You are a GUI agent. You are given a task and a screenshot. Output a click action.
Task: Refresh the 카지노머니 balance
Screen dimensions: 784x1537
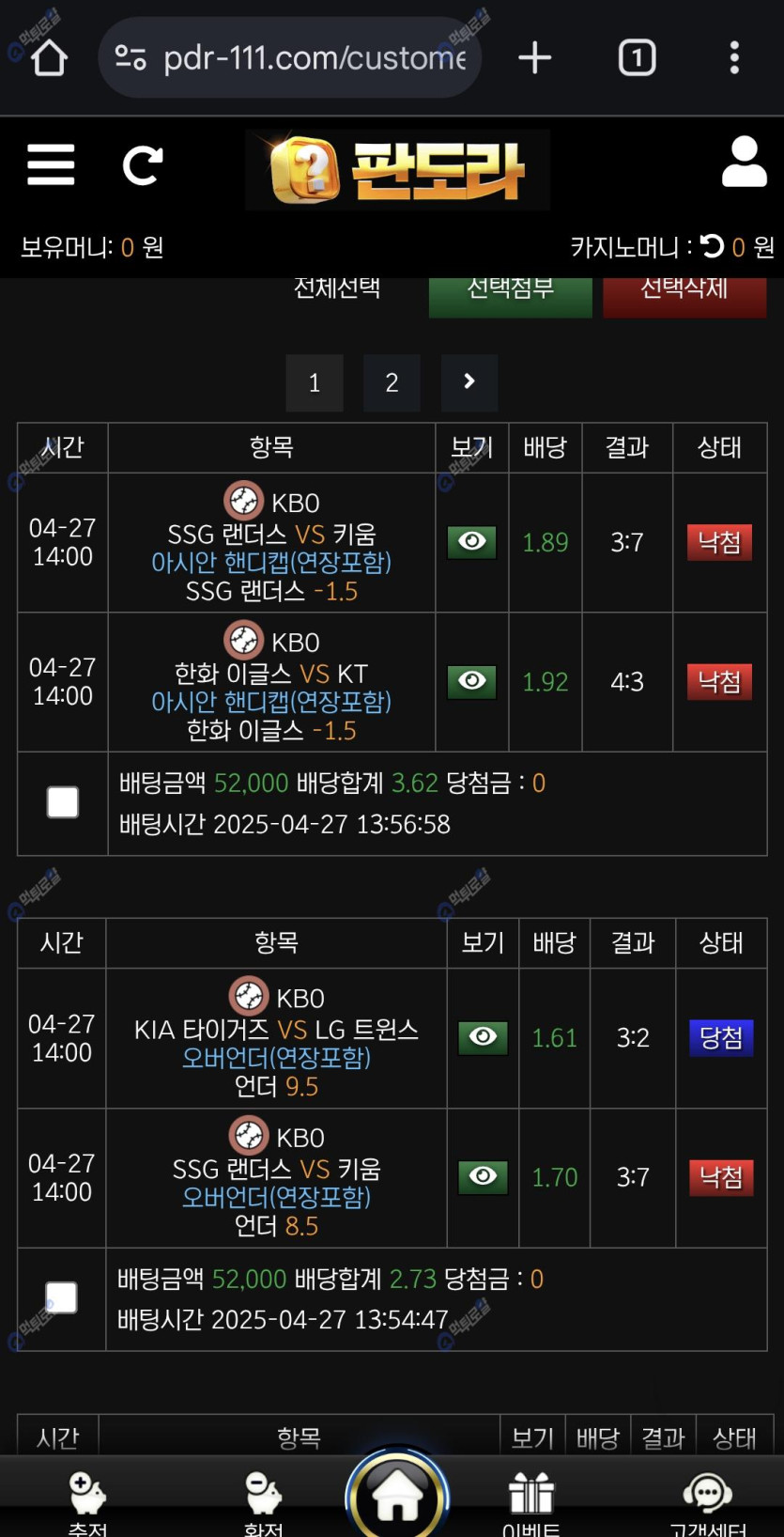713,246
